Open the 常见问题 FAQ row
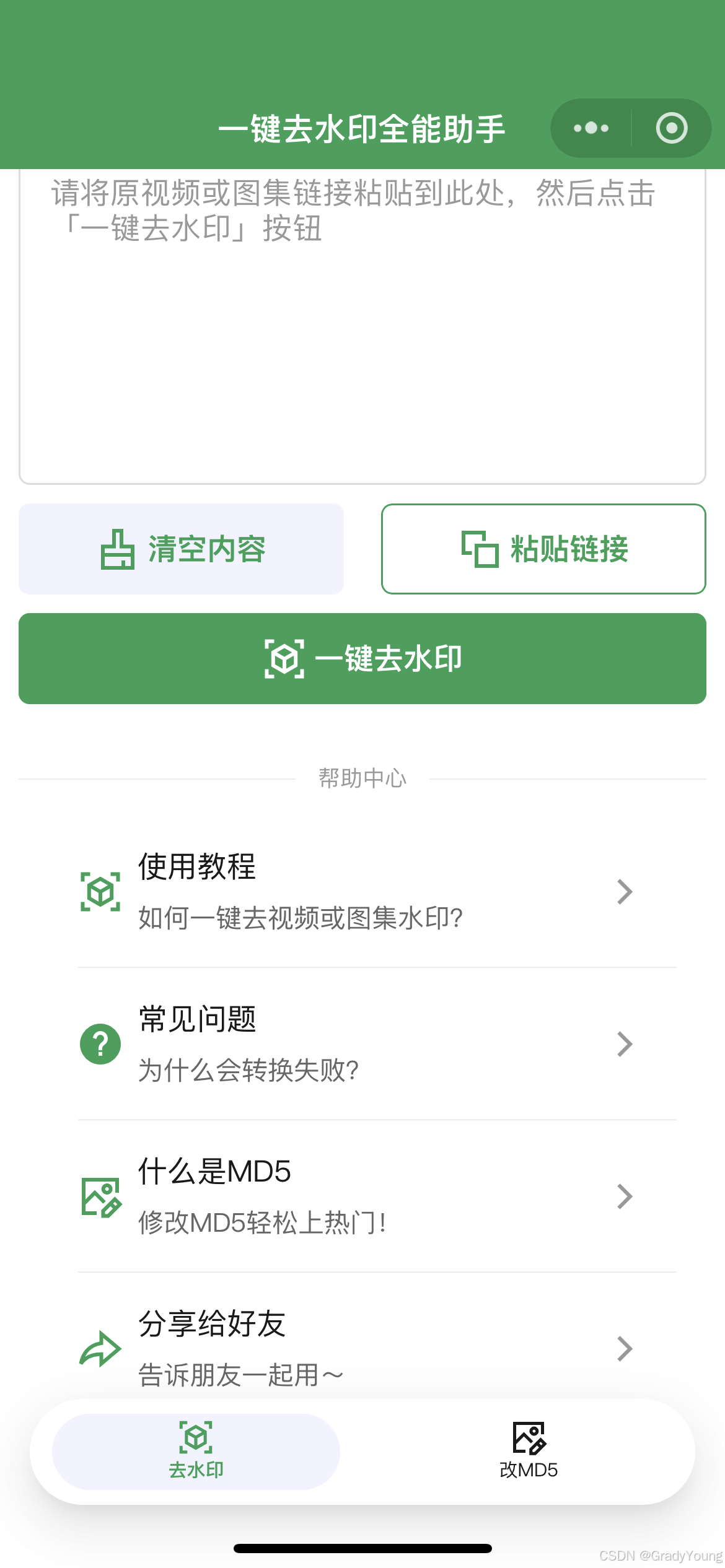Screen dimensions: 725x1568 tap(362, 1044)
